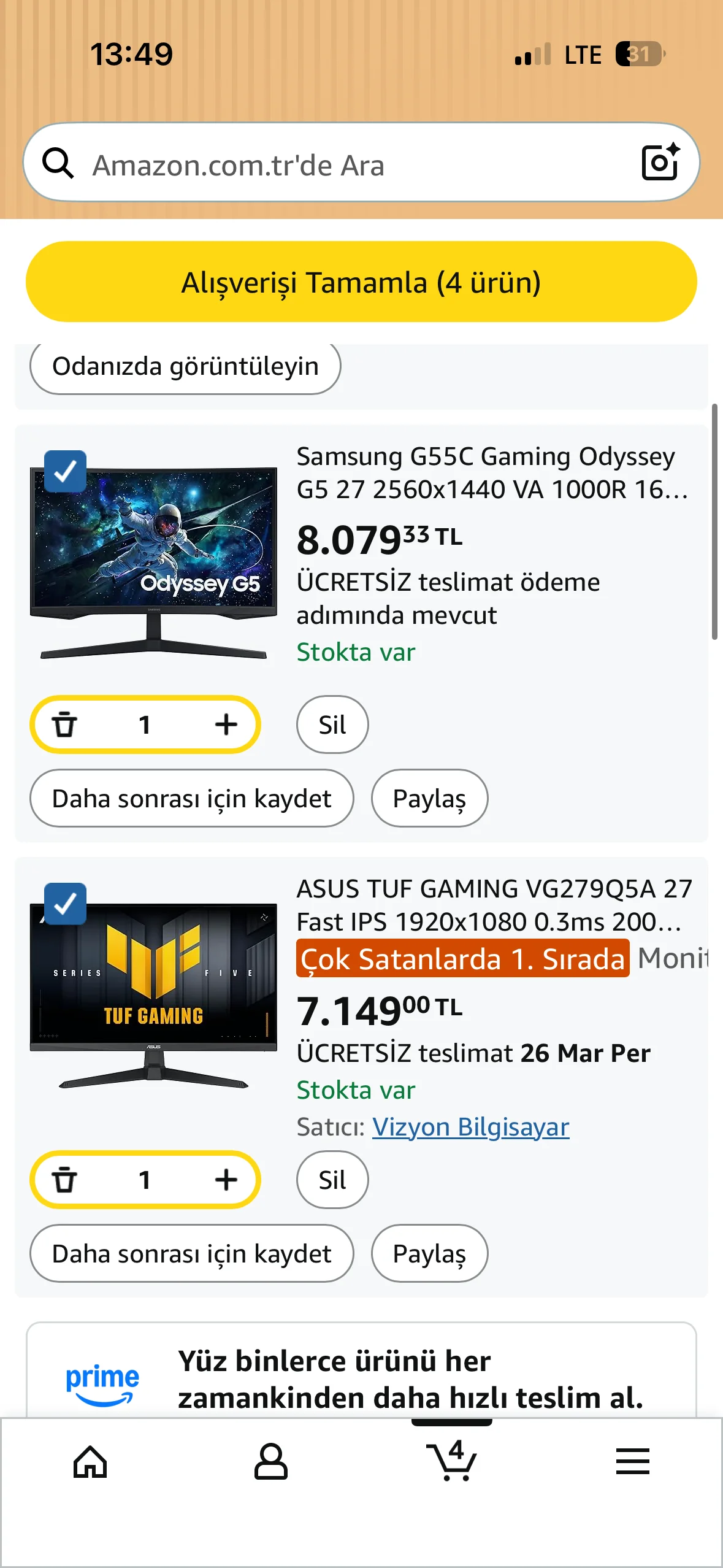Open the Samsung G55C Odyssey G5 product
Image resolution: width=723 pixels, height=1568 pixels.
coord(491,472)
